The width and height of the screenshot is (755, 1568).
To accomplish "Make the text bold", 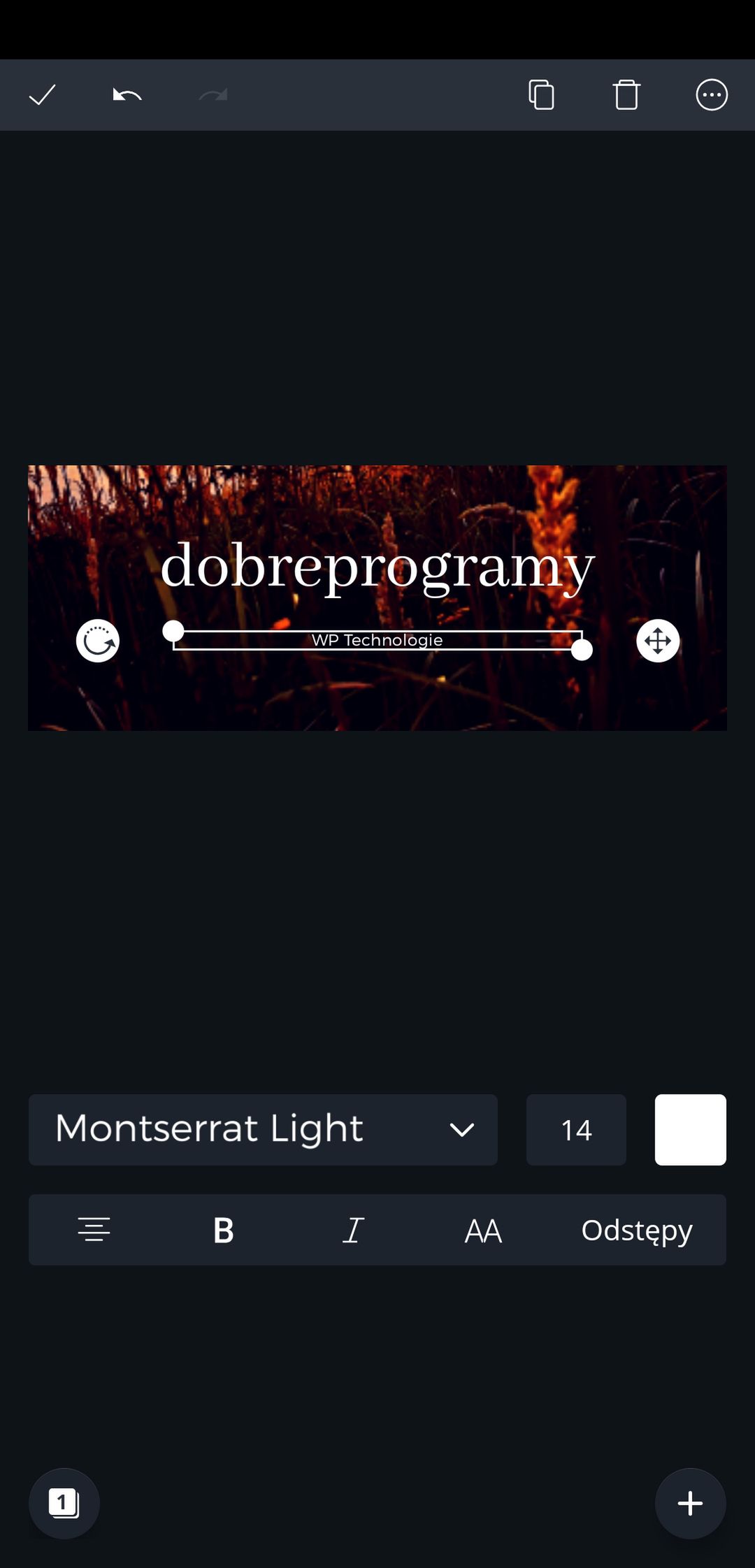I will [x=223, y=1230].
